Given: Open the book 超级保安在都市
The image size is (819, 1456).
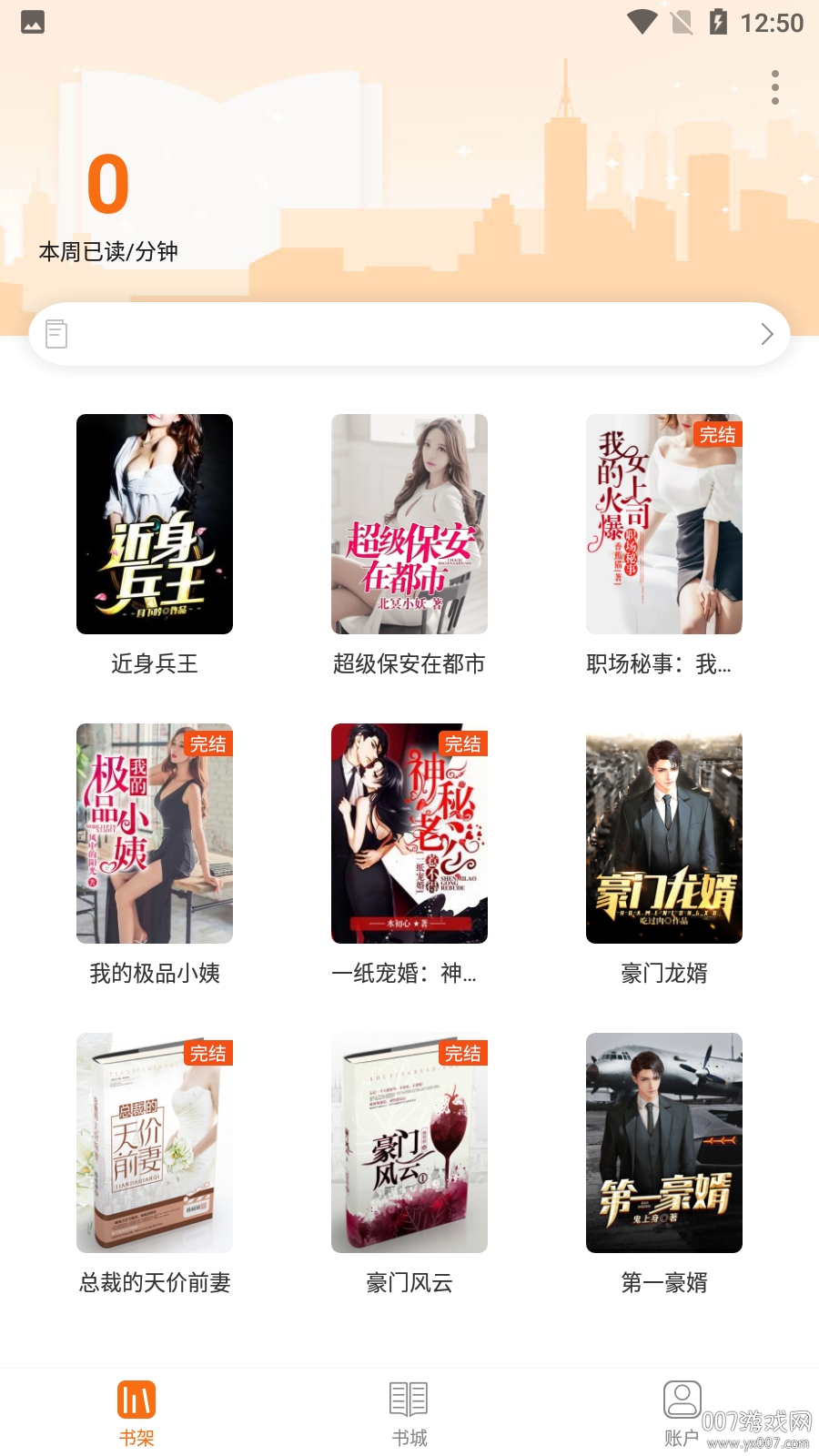Looking at the screenshot, I should click(409, 524).
